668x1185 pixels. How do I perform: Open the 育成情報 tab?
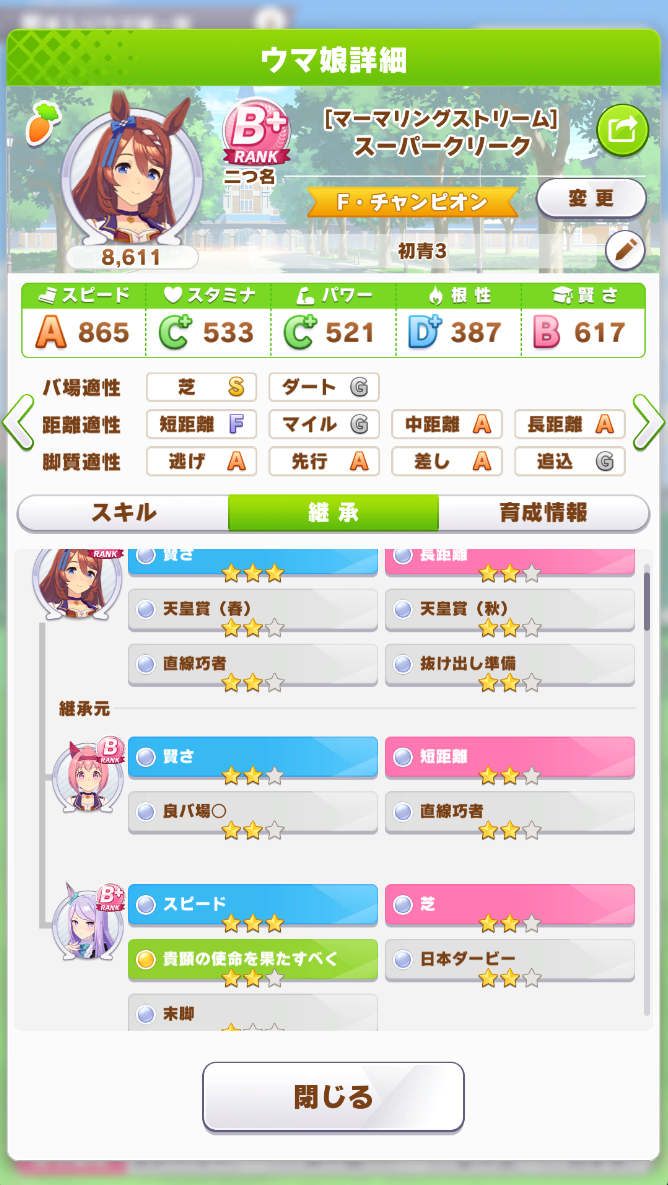[543, 513]
